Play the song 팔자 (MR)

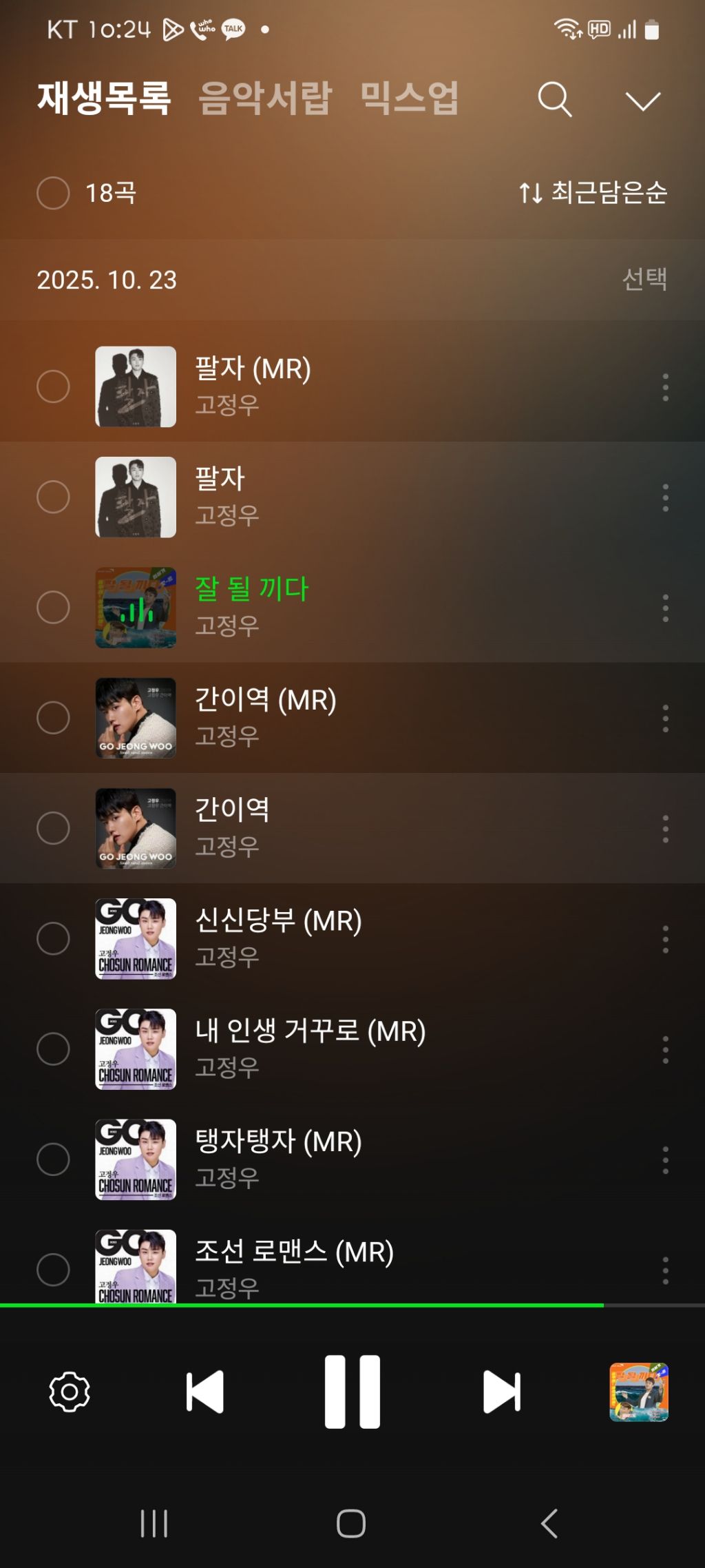coord(253,369)
